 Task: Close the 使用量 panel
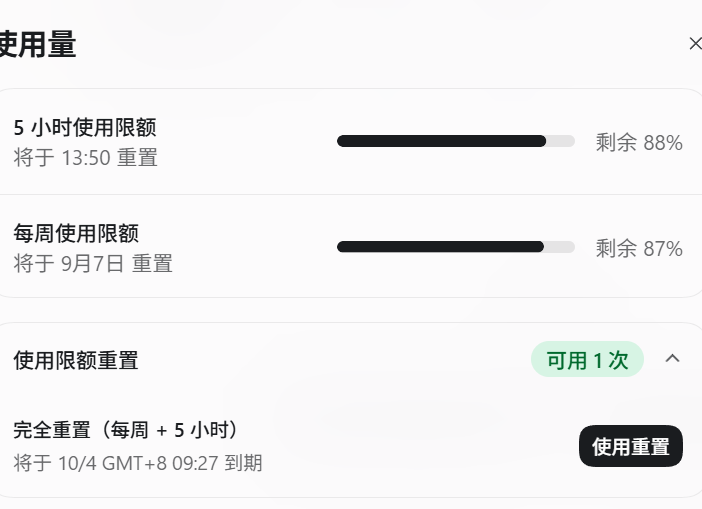pos(695,44)
